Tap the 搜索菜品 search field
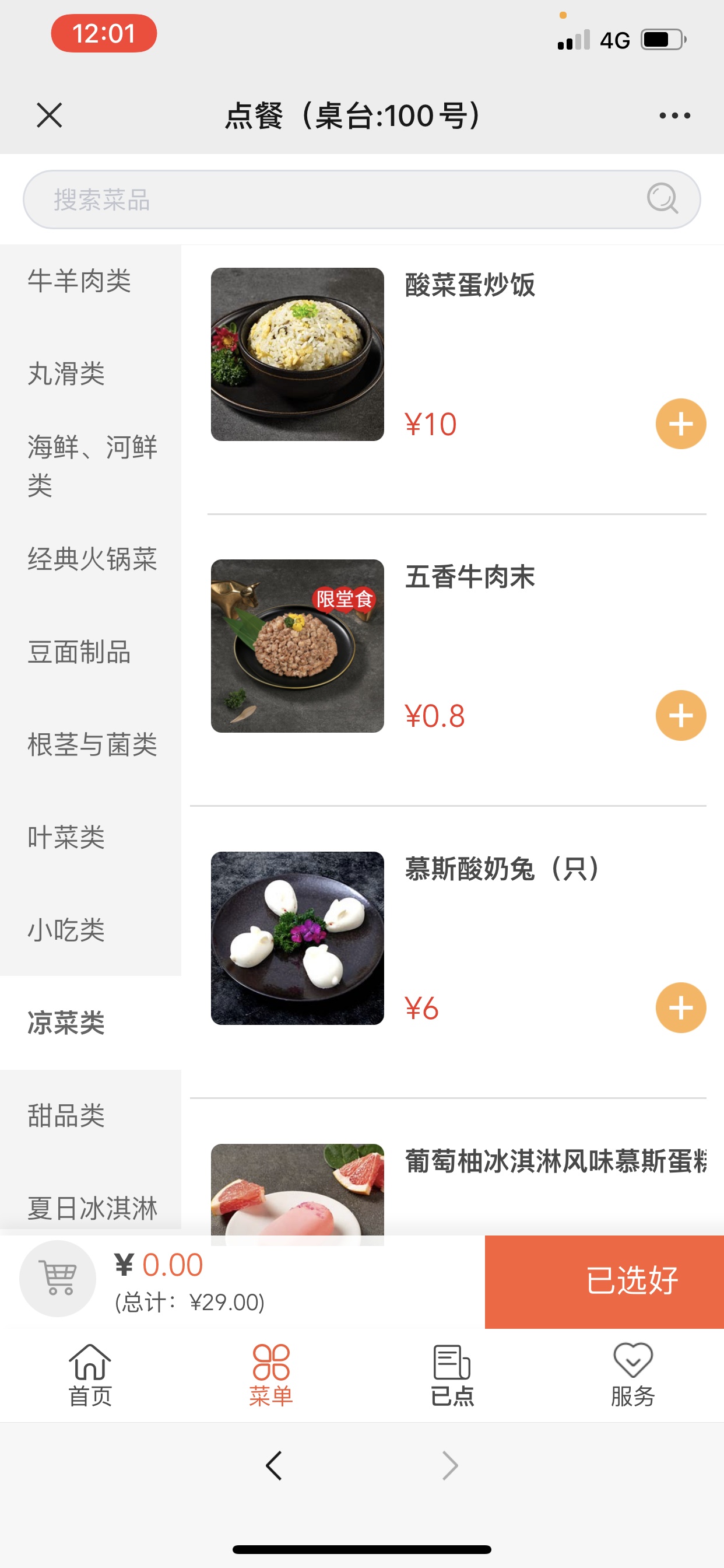The width and height of the screenshot is (724, 1568). coord(340,199)
